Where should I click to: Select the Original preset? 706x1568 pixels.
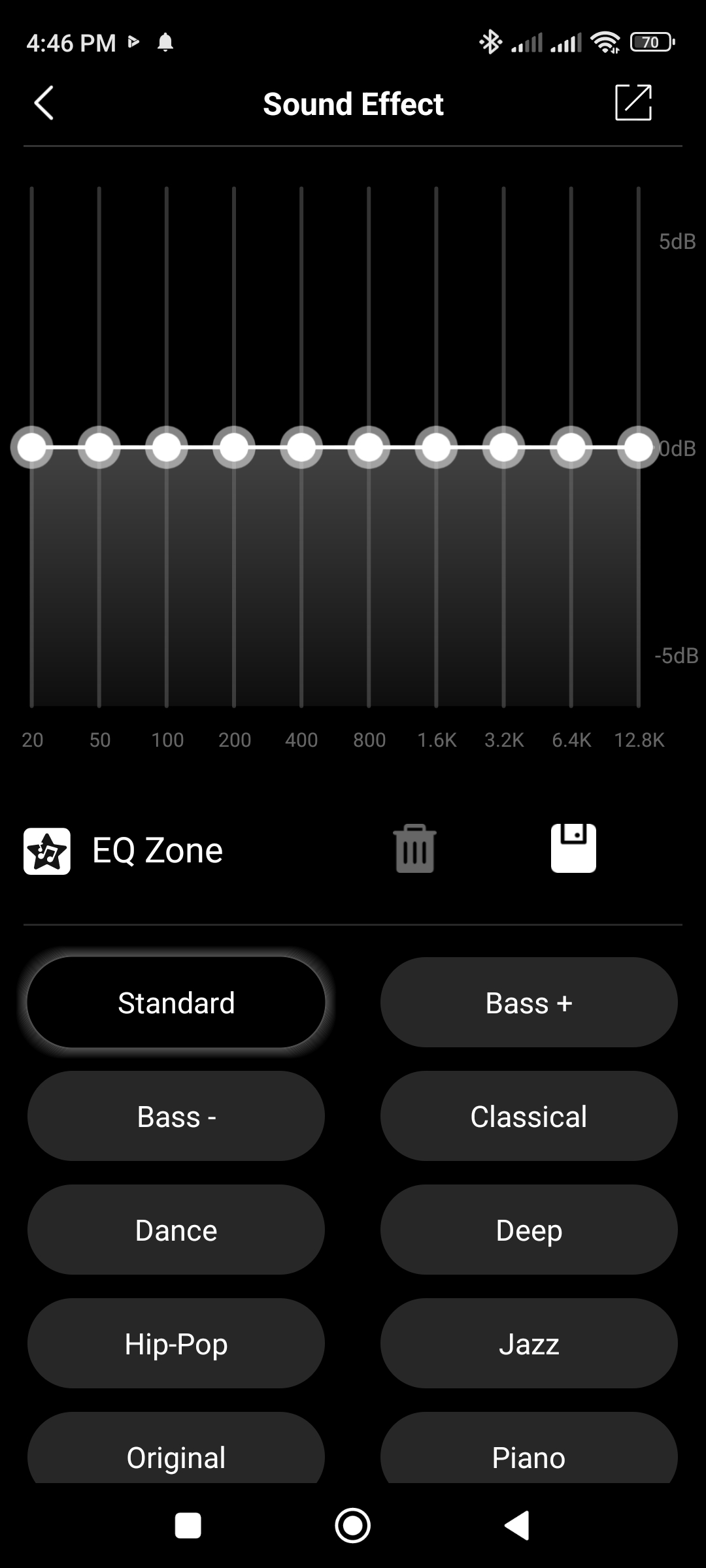click(176, 1457)
